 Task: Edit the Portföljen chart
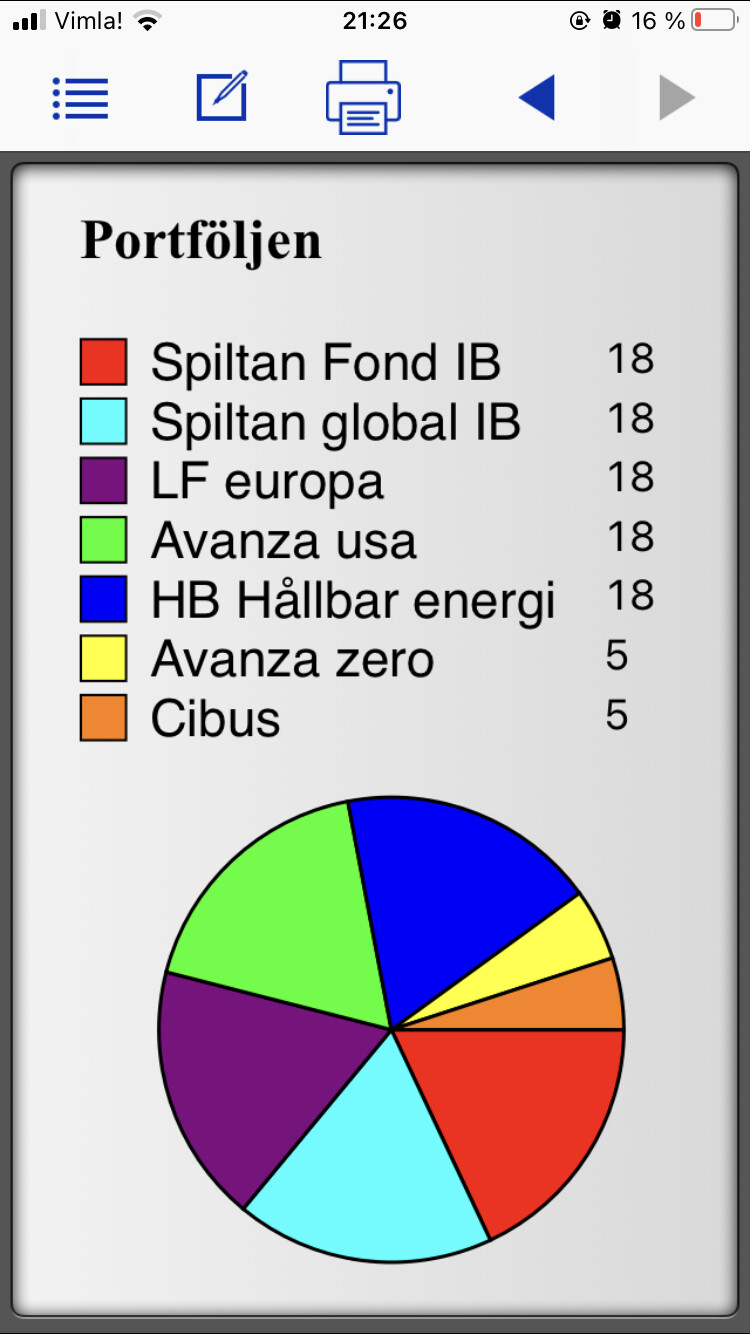[x=221, y=97]
